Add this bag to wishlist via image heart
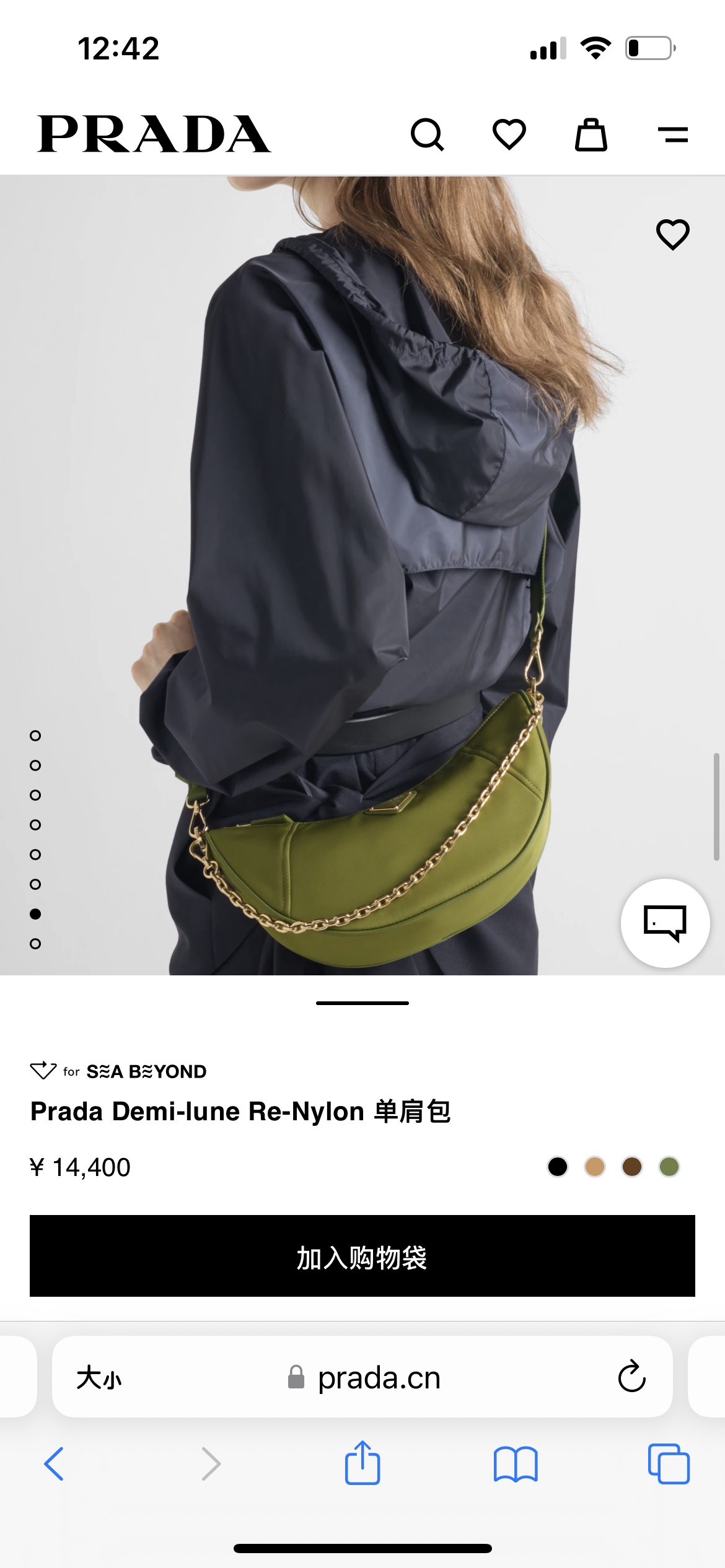This screenshot has height=1568, width=725. pyautogui.click(x=673, y=235)
